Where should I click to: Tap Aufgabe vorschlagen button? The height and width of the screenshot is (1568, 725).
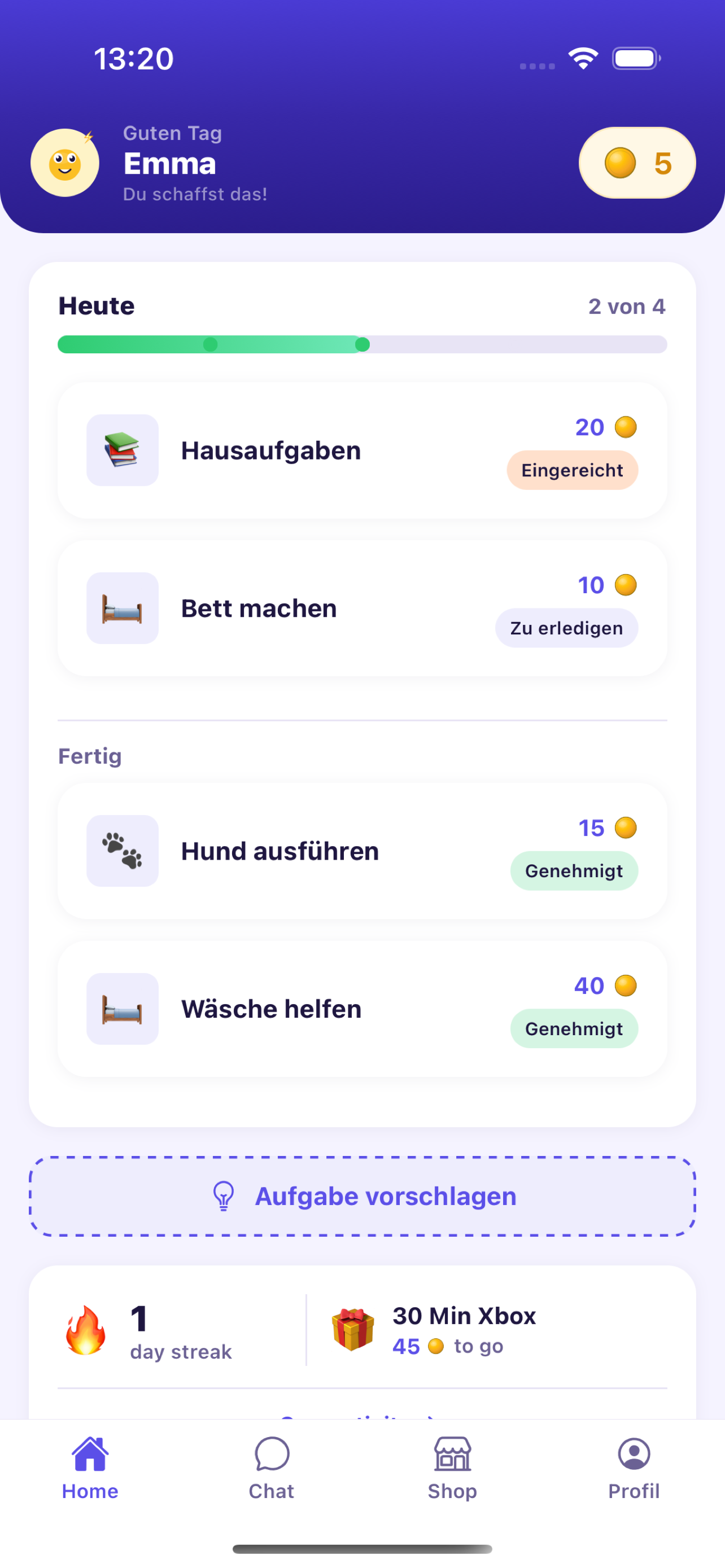361,1196
